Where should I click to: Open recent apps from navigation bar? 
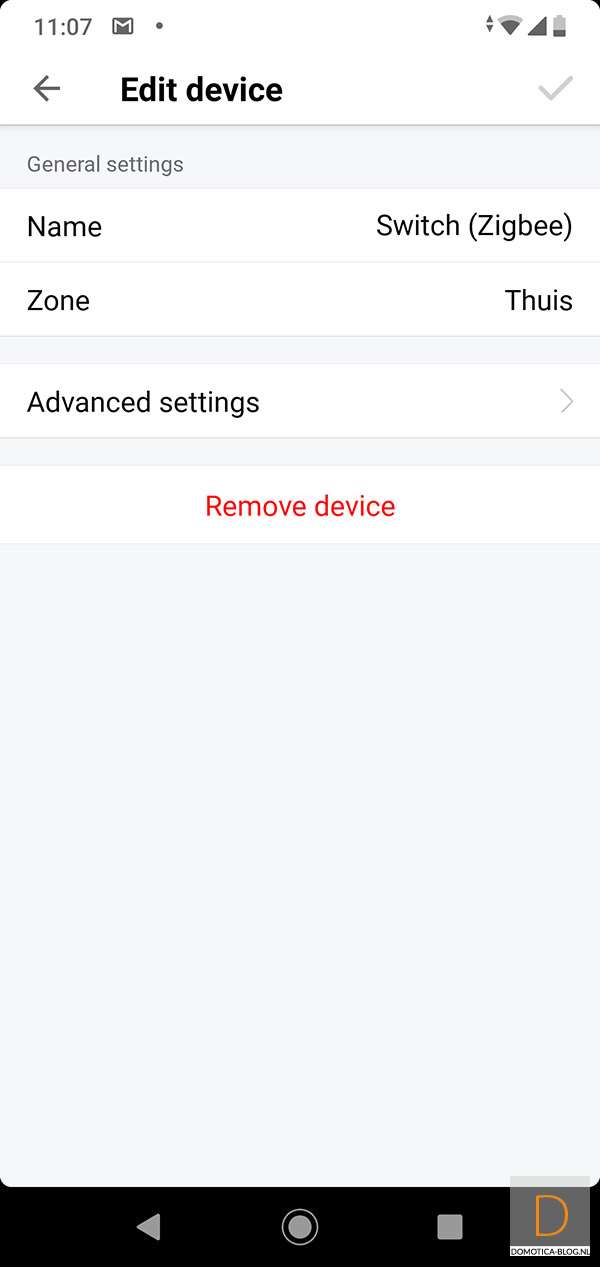point(450,1226)
